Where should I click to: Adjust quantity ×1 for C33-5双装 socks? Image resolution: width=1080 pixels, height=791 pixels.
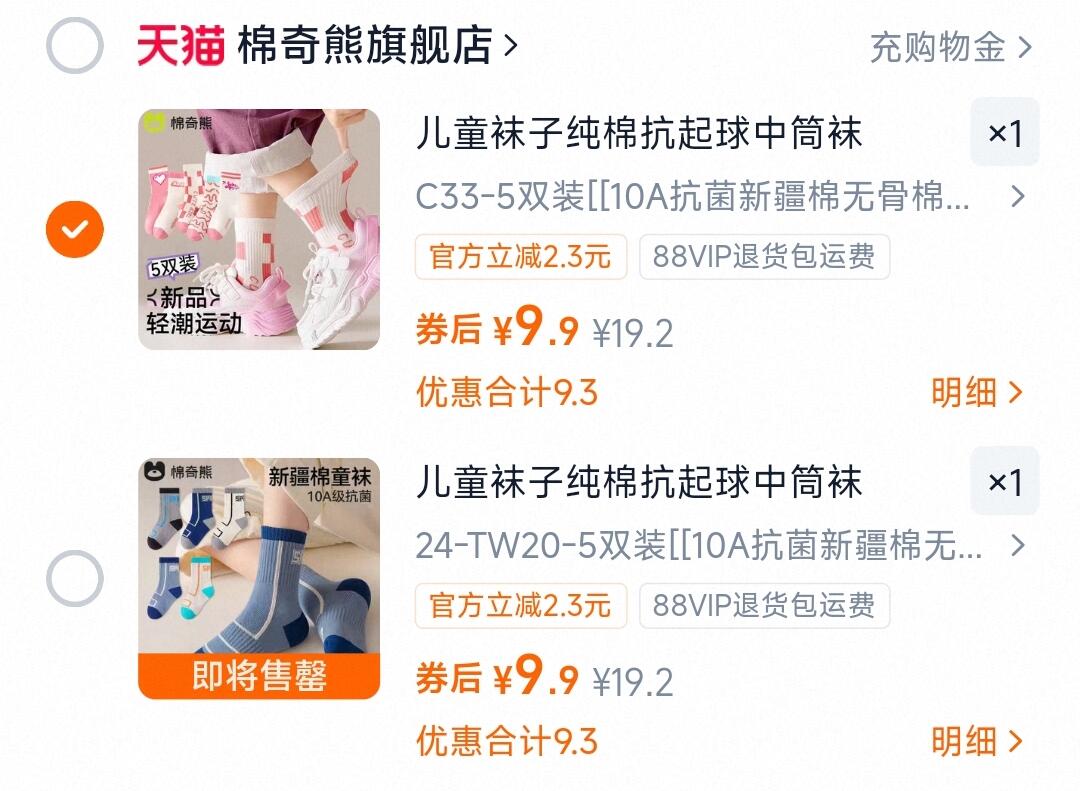[1005, 132]
